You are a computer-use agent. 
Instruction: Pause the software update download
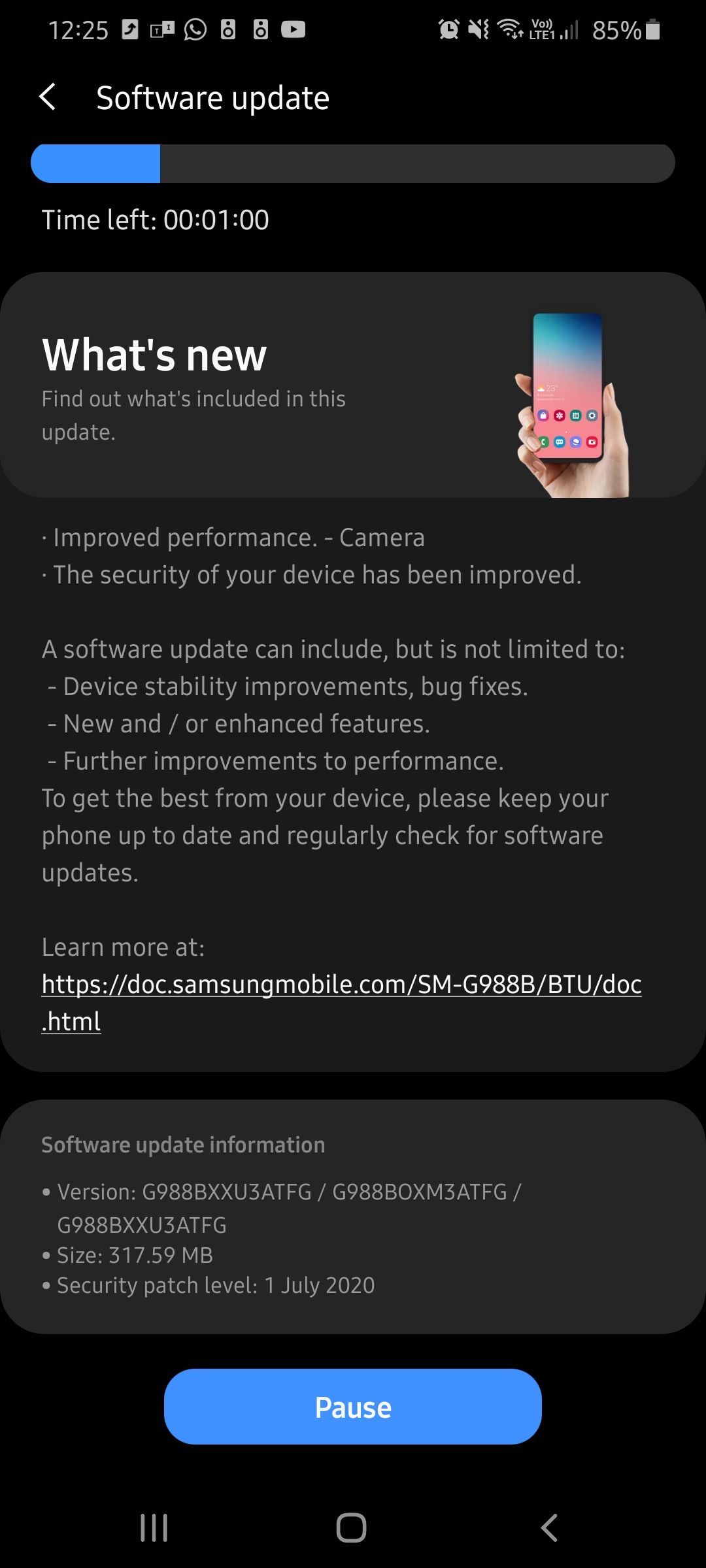click(353, 1407)
